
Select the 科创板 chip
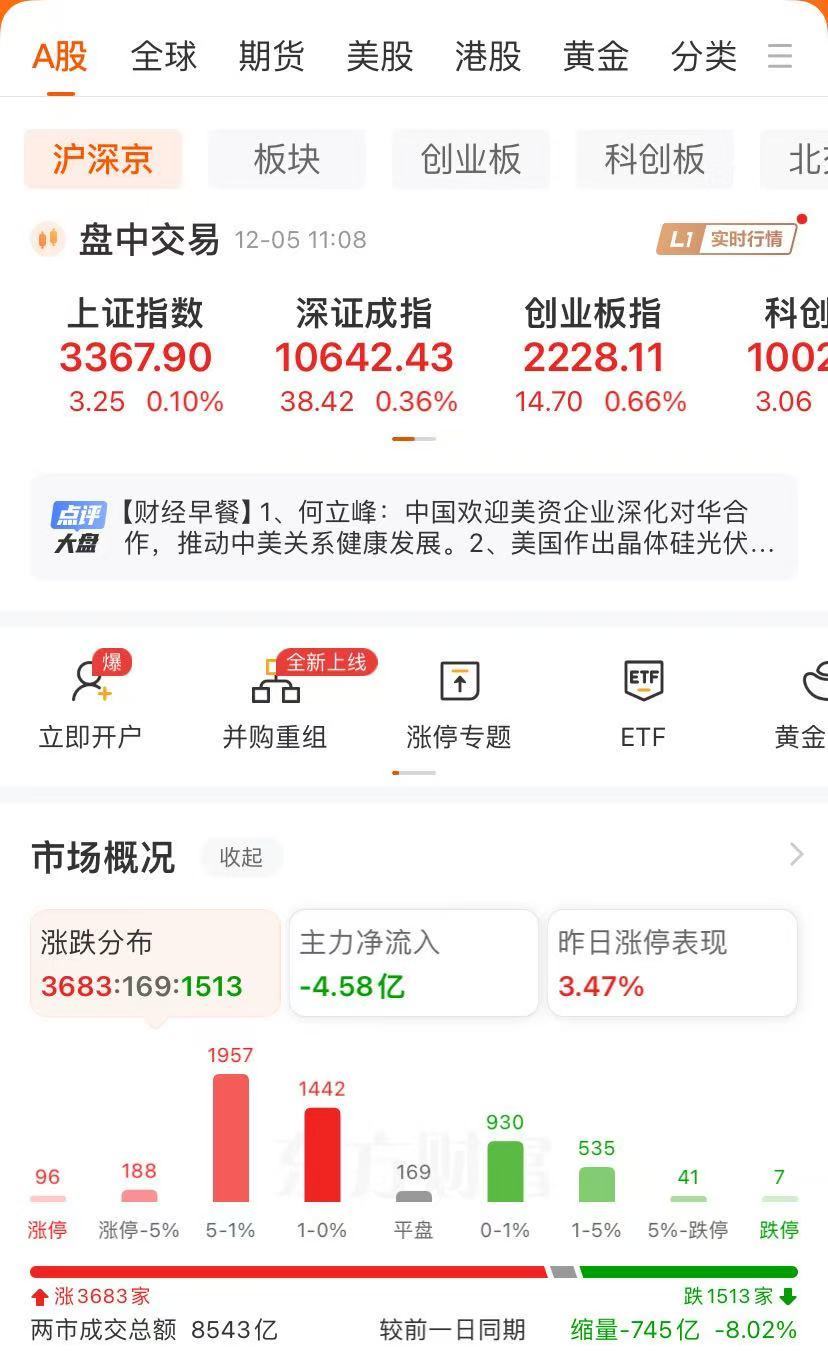655,159
